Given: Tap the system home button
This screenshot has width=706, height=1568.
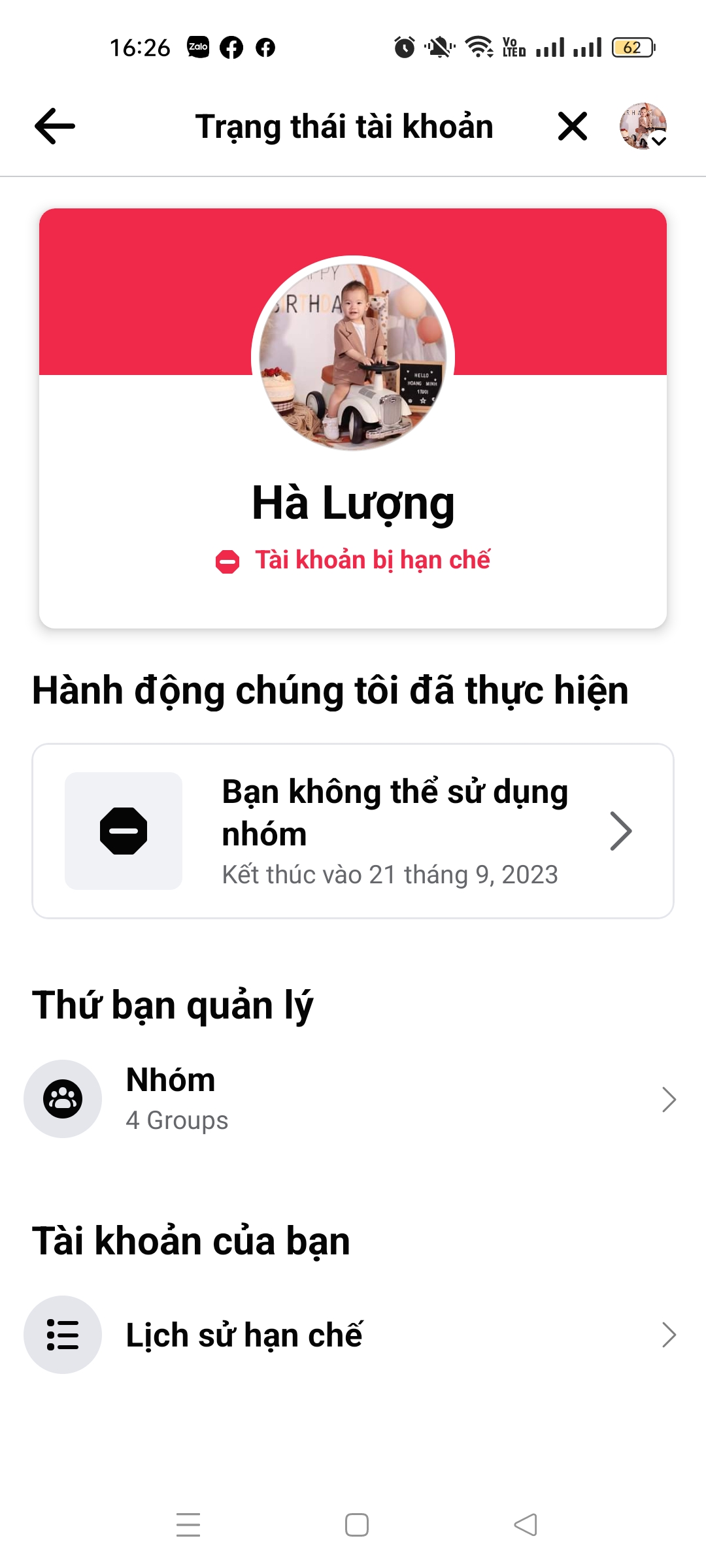Looking at the screenshot, I should pyautogui.click(x=357, y=1525).
